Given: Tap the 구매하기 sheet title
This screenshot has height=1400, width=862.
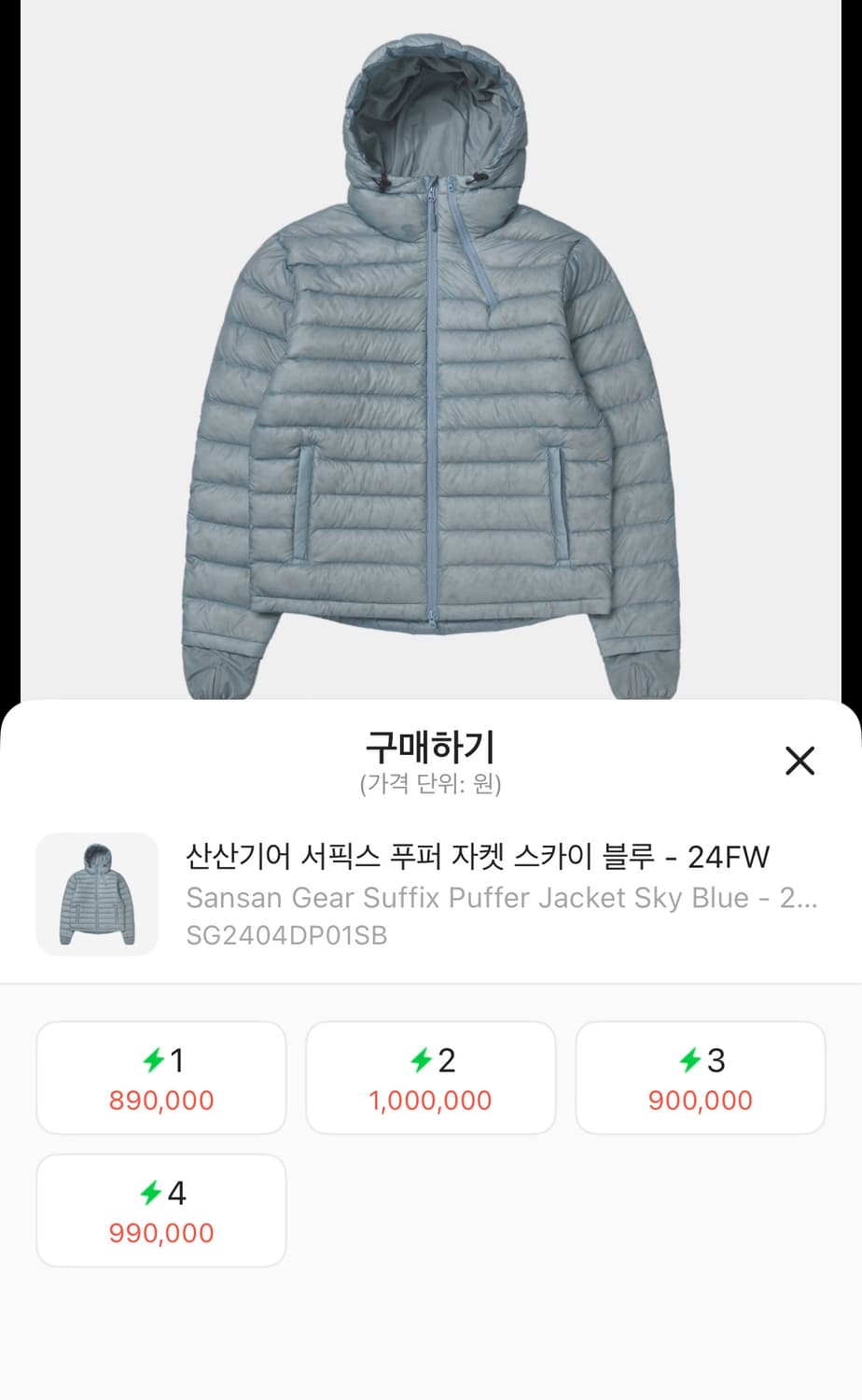Looking at the screenshot, I should [431, 747].
